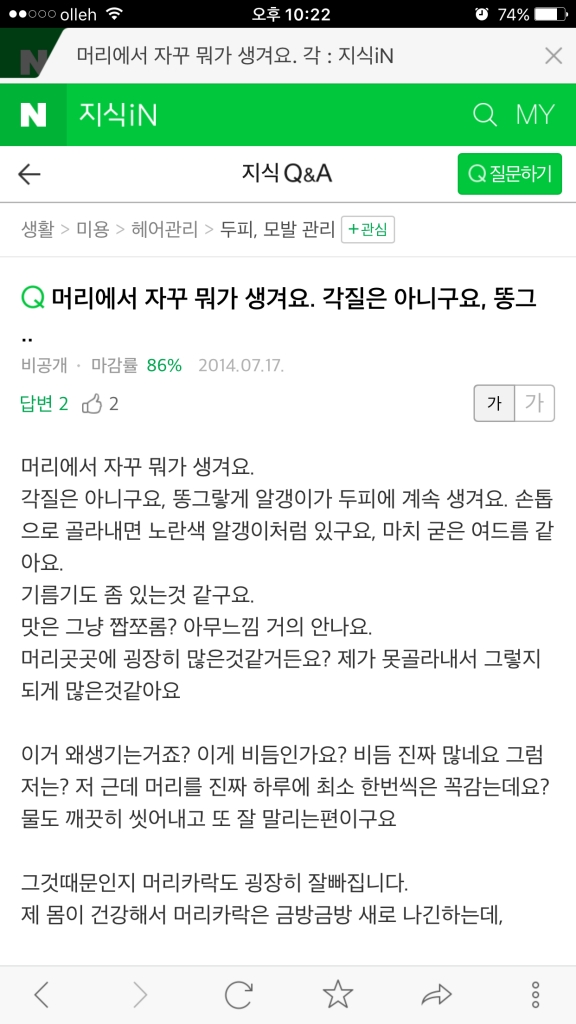The width and height of the screenshot is (576, 1024).
Task: Open the 생활 category breadcrumb
Action: click(38, 230)
